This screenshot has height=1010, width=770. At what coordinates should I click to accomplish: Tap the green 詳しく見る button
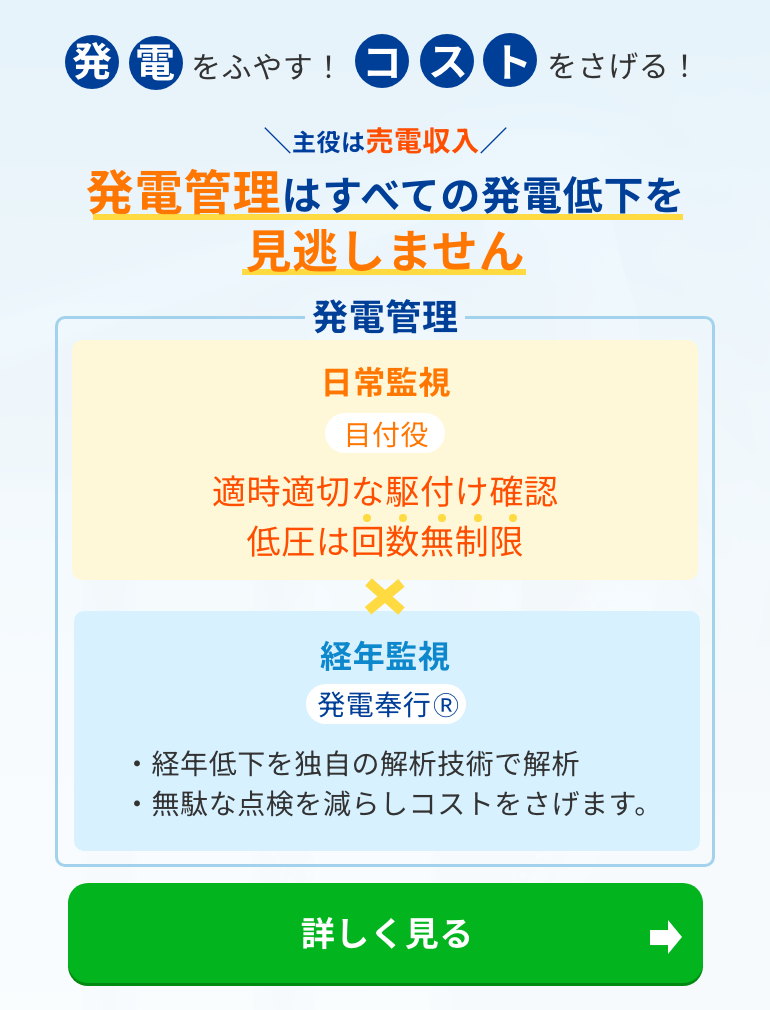[x=385, y=934]
